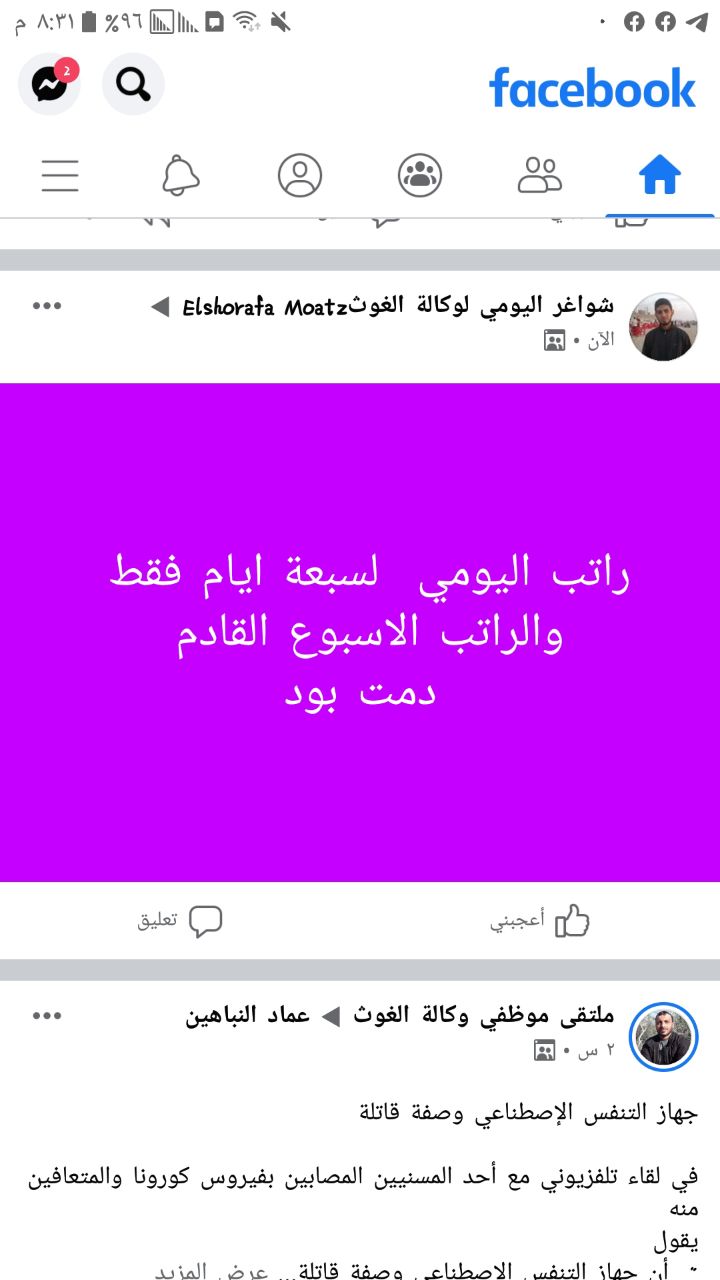Screen dimensions: 720x1280
Task: Open Messenger chats
Action: tap(49, 86)
